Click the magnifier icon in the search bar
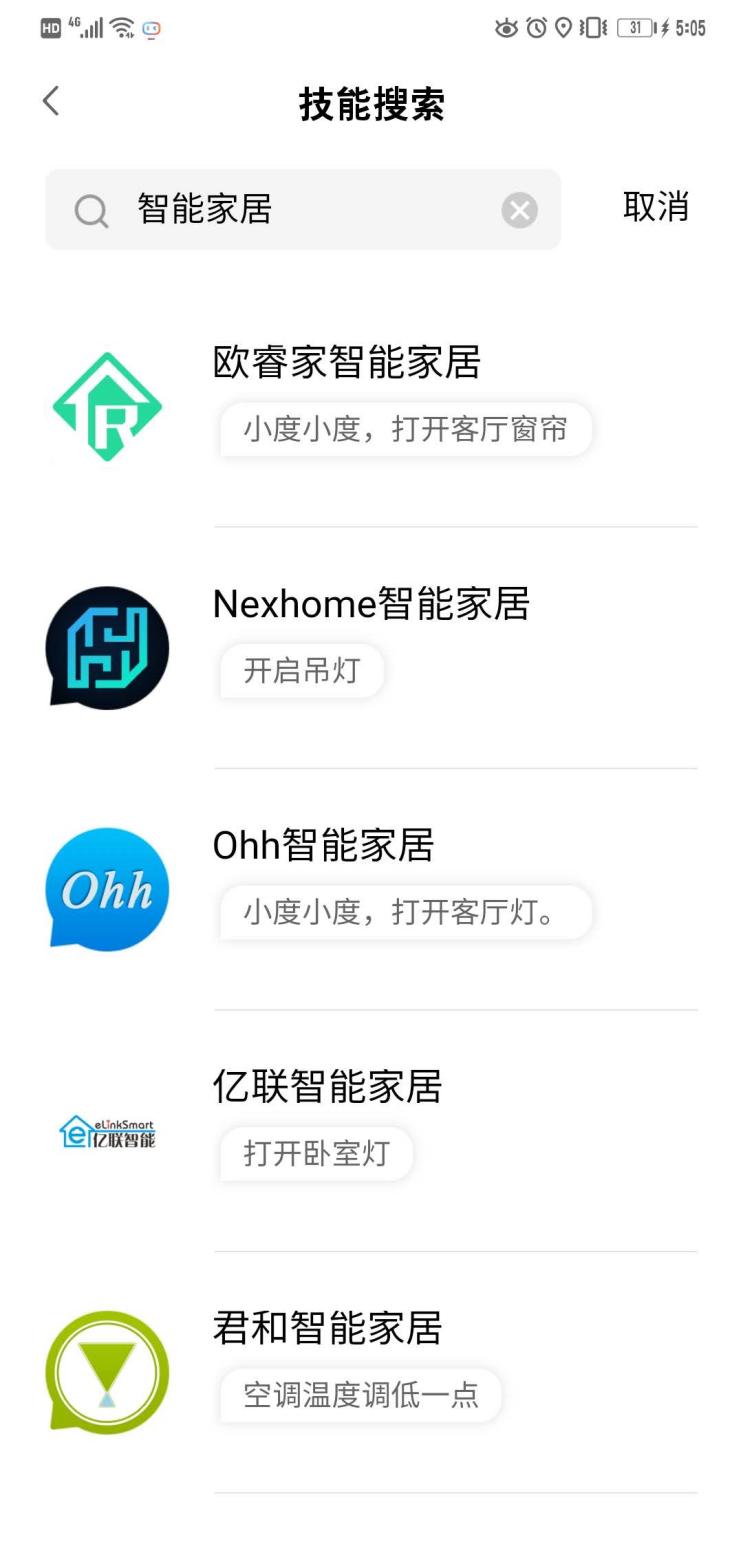The height and width of the screenshot is (1544, 743). tap(90, 210)
